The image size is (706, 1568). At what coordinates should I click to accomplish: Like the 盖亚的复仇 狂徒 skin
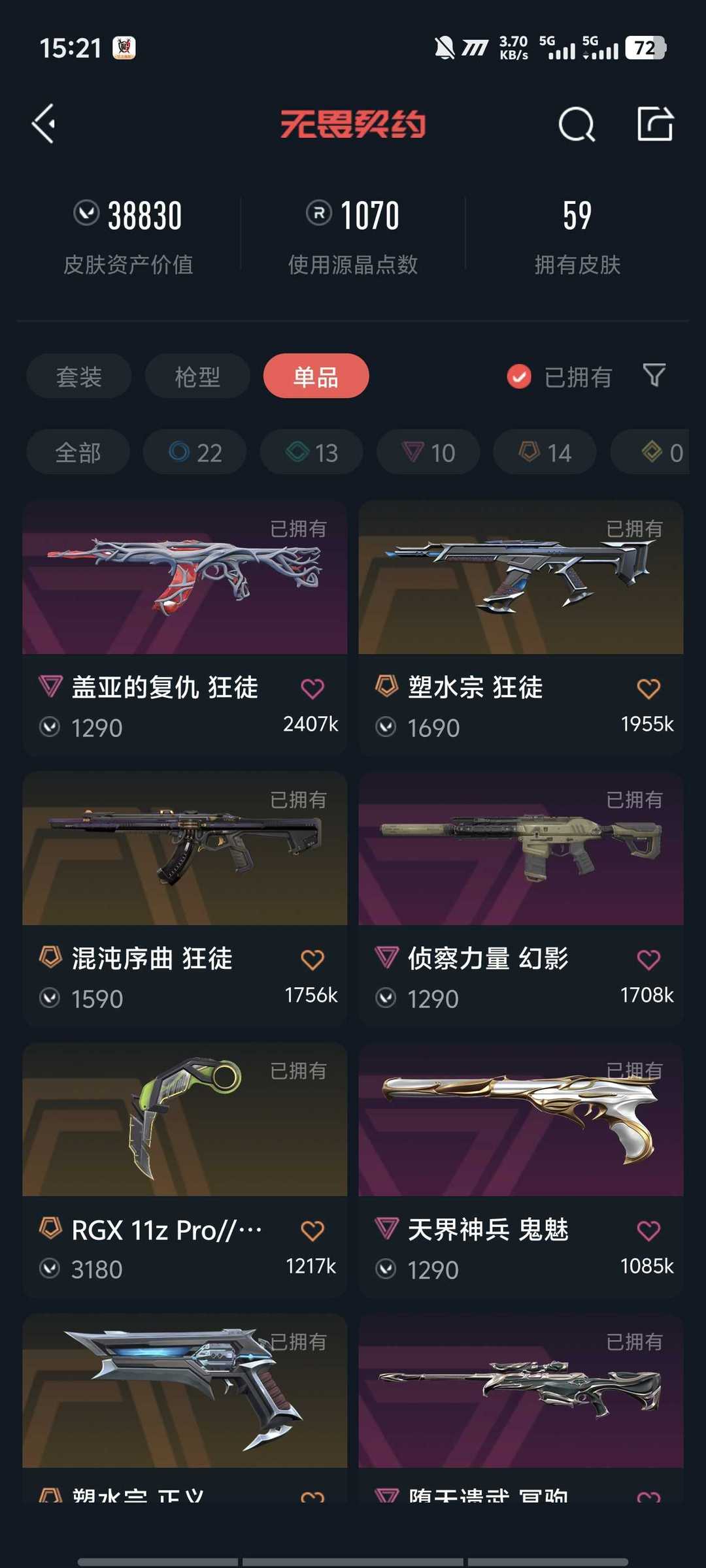coord(312,688)
